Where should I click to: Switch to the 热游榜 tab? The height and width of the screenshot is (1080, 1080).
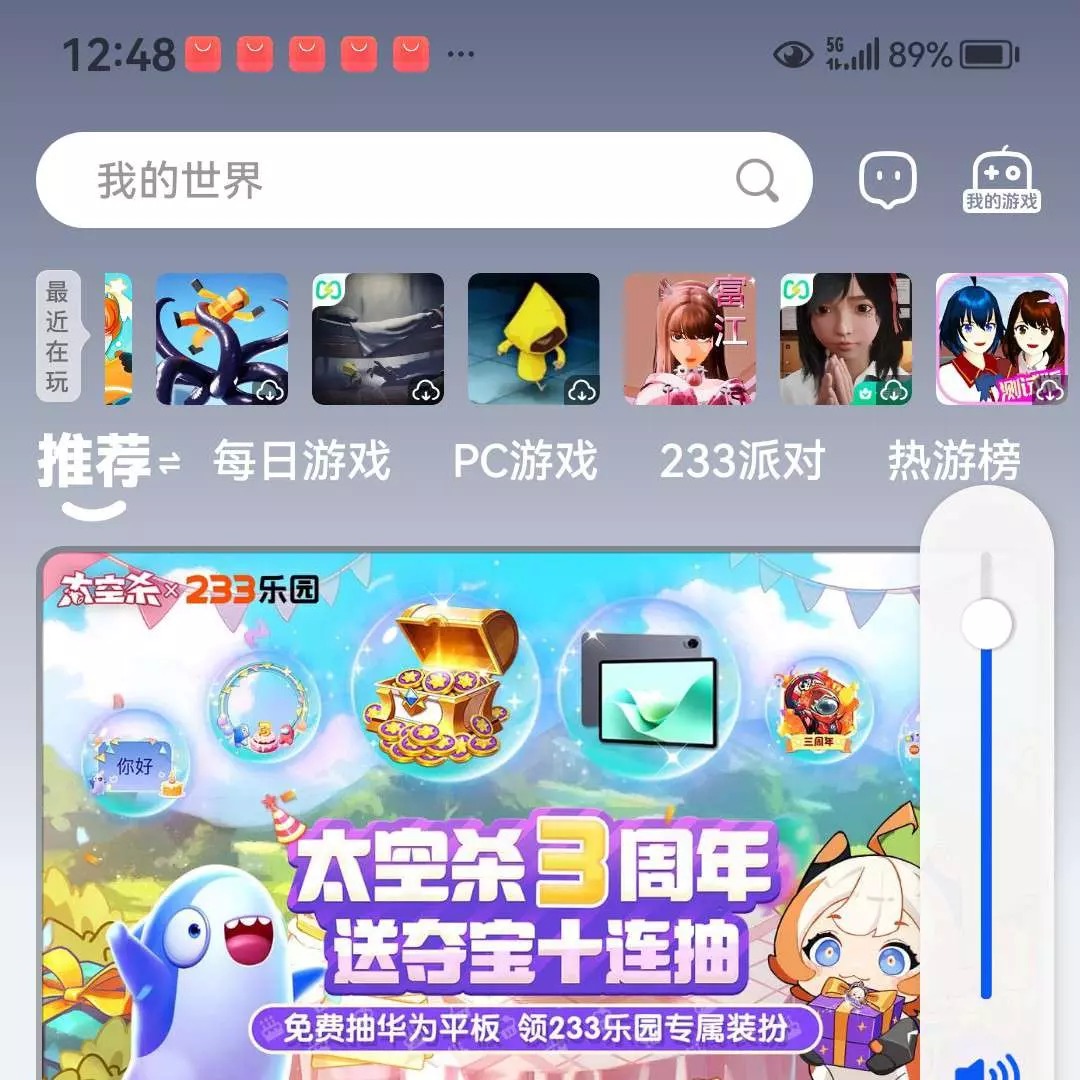coord(954,461)
